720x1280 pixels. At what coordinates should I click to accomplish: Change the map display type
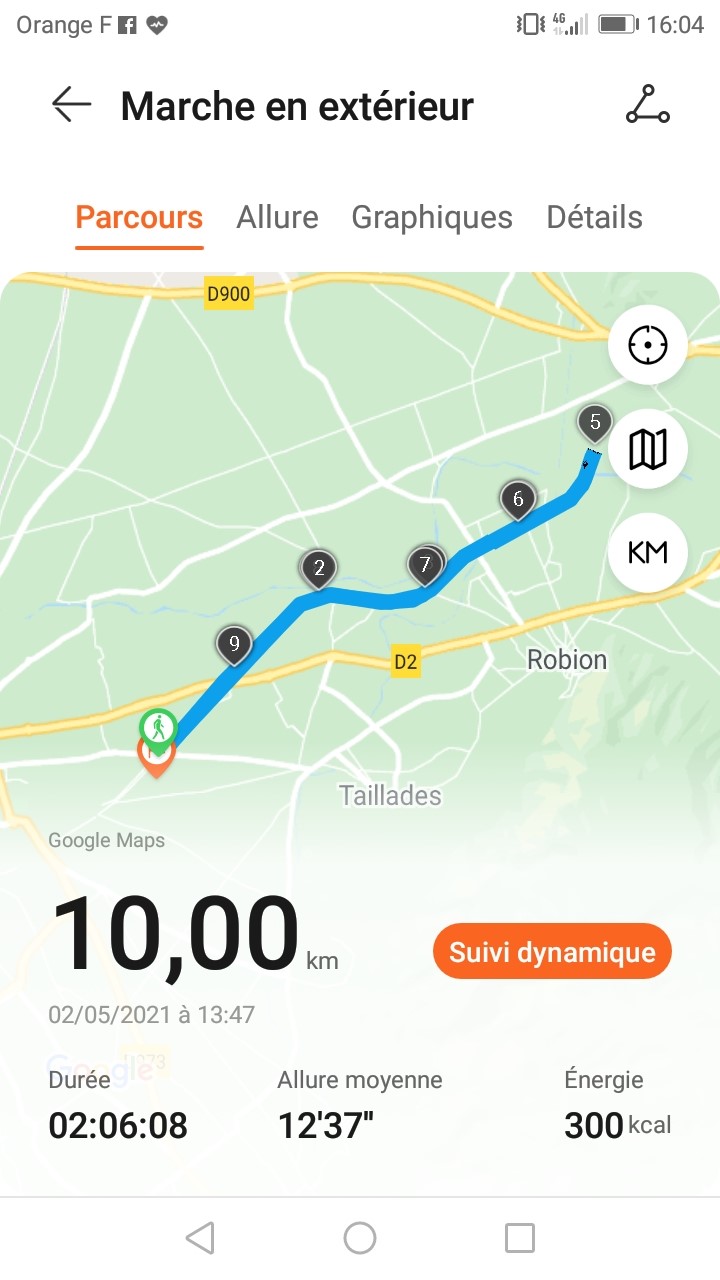click(x=647, y=449)
